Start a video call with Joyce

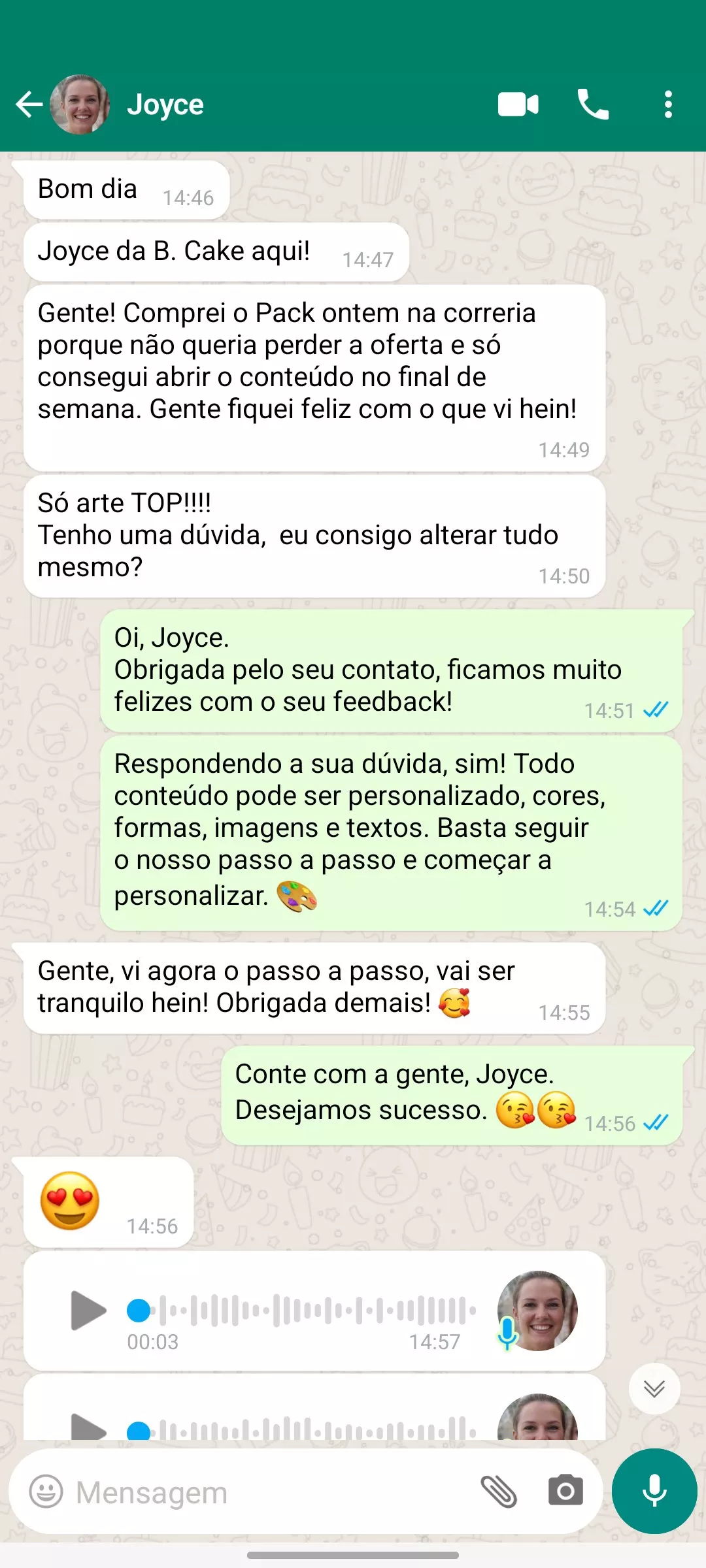pyautogui.click(x=518, y=105)
